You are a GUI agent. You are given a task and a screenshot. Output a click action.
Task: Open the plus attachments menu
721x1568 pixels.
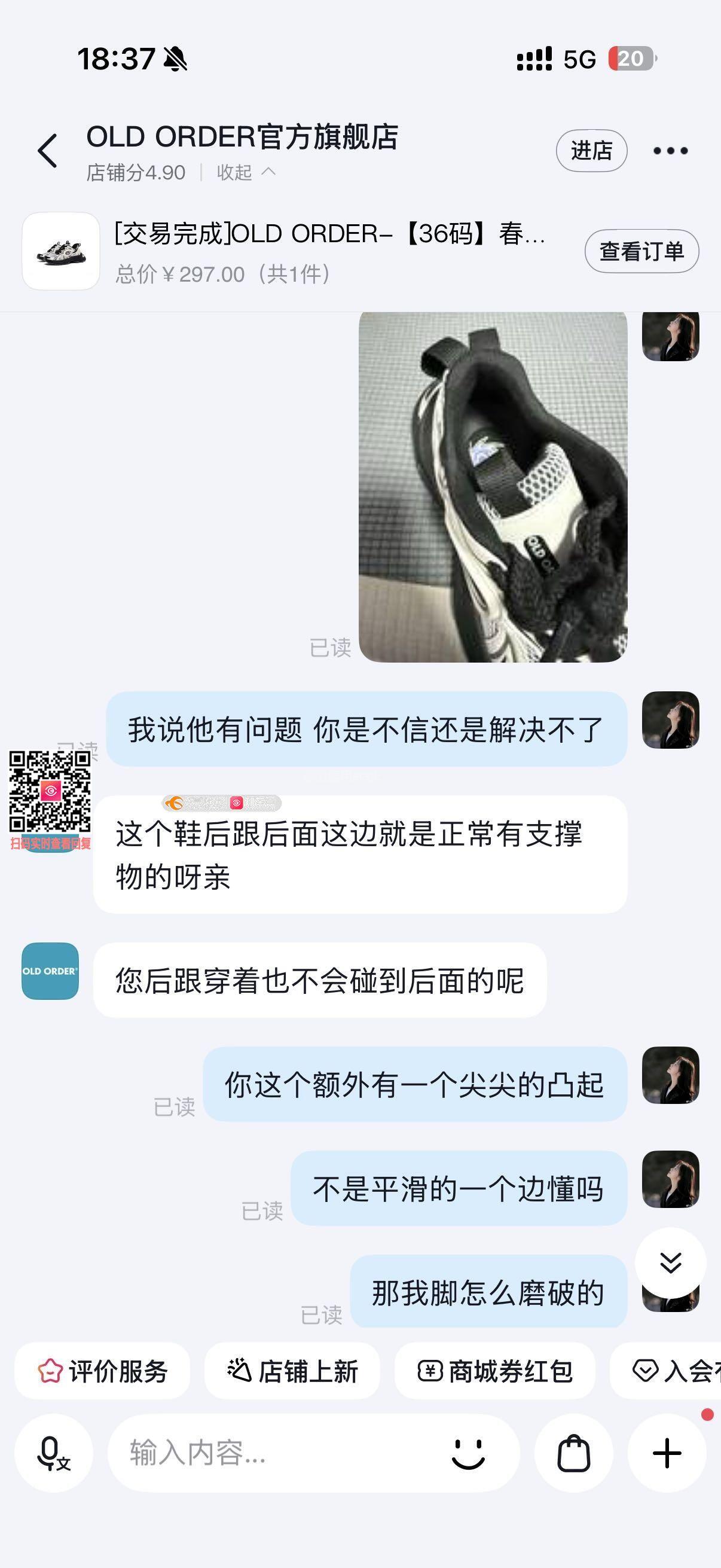point(667,1453)
